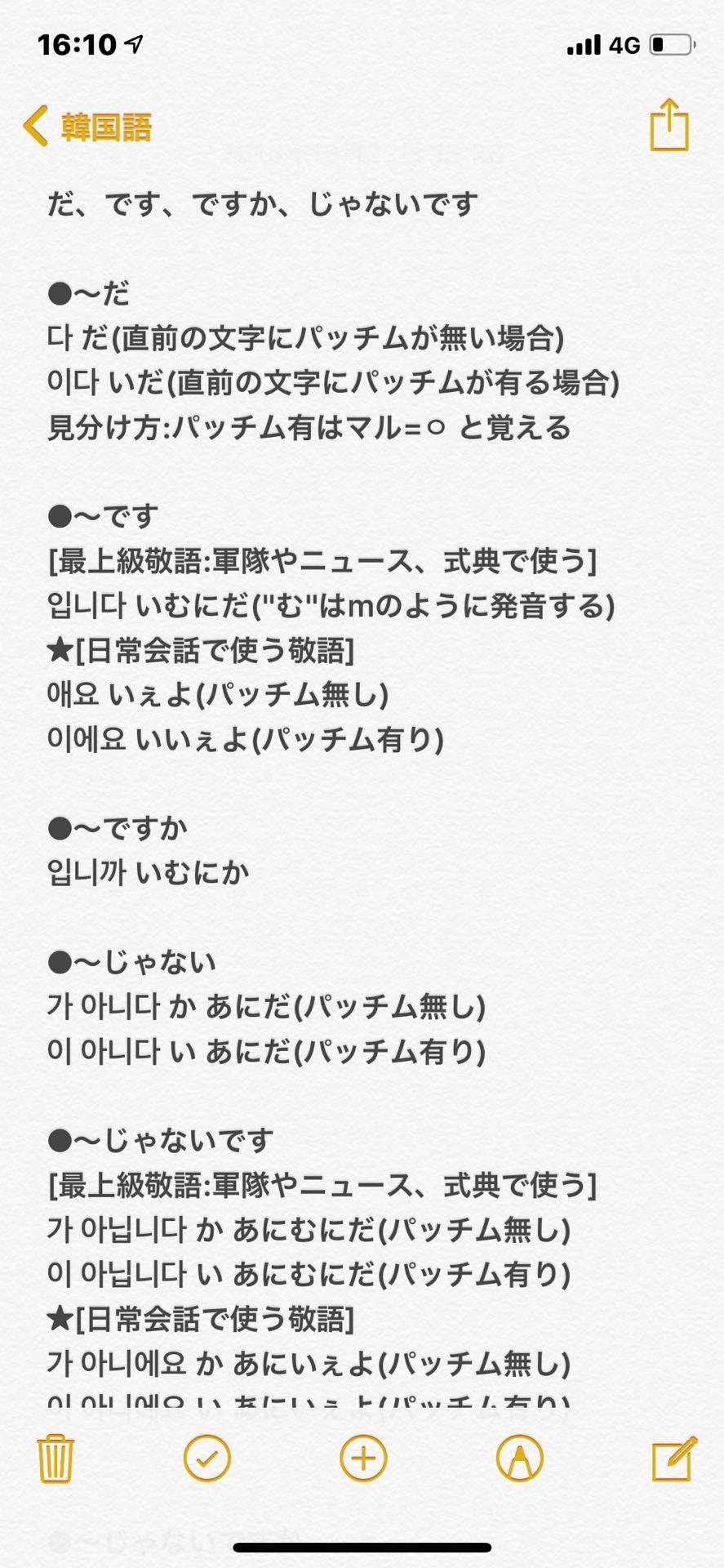Image resolution: width=724 pixels, height=1568 pixels.
Task: Delete this note with the trash icon
Action: pos(56,1458)
